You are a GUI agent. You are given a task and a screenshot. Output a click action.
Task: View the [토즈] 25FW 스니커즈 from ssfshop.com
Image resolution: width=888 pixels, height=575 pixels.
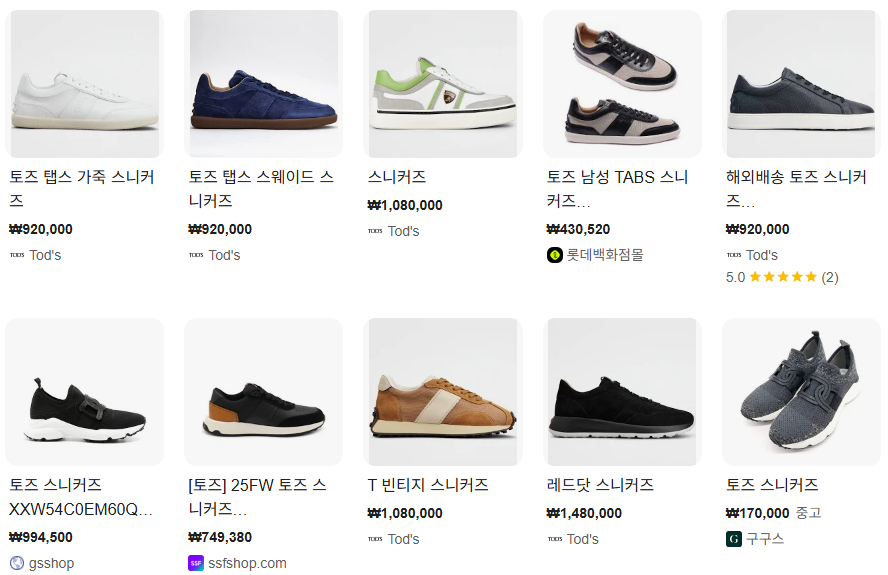263,392
